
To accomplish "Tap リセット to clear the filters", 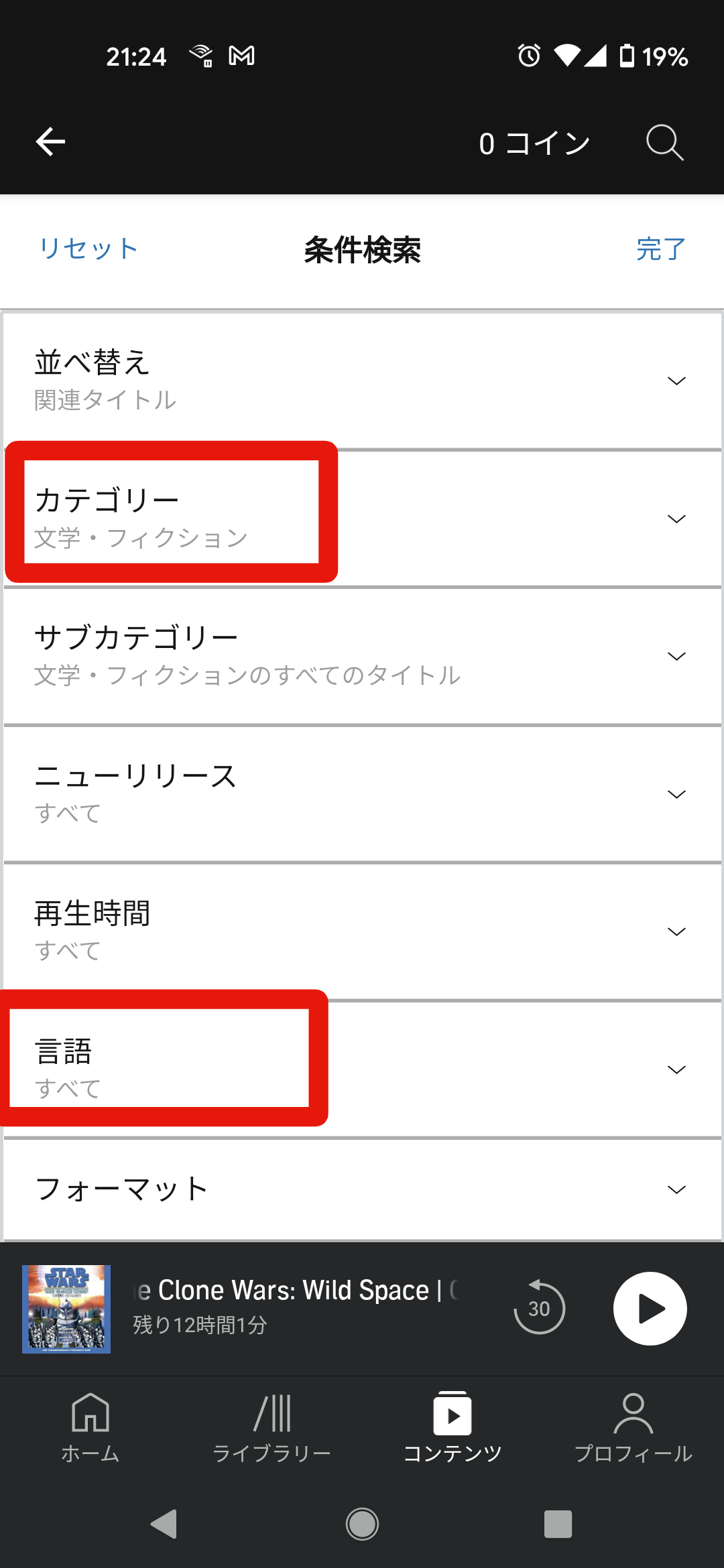I will point(88,249).
